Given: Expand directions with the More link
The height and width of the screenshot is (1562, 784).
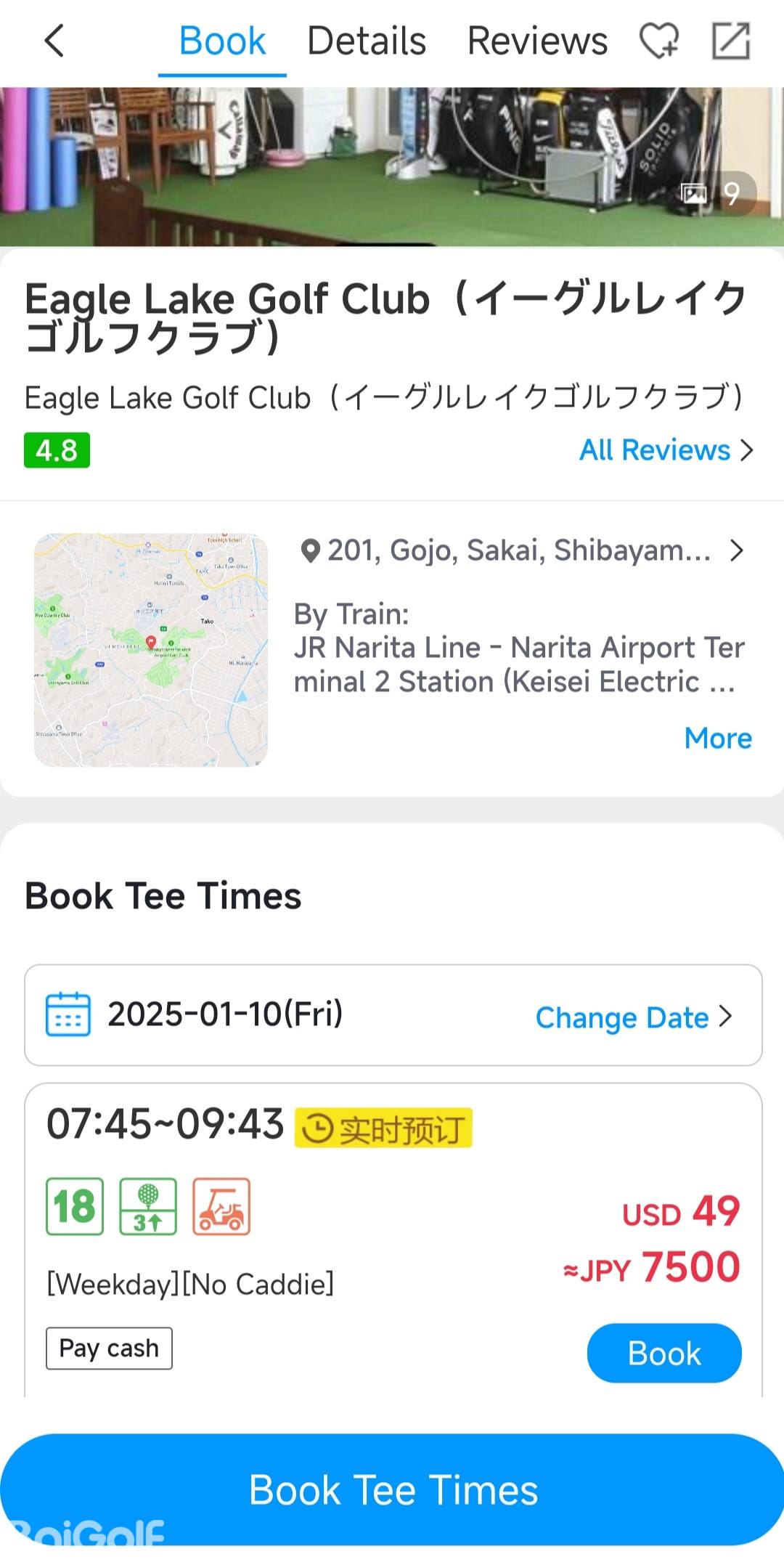Looking at the screenshot, I should coord(717,739).
